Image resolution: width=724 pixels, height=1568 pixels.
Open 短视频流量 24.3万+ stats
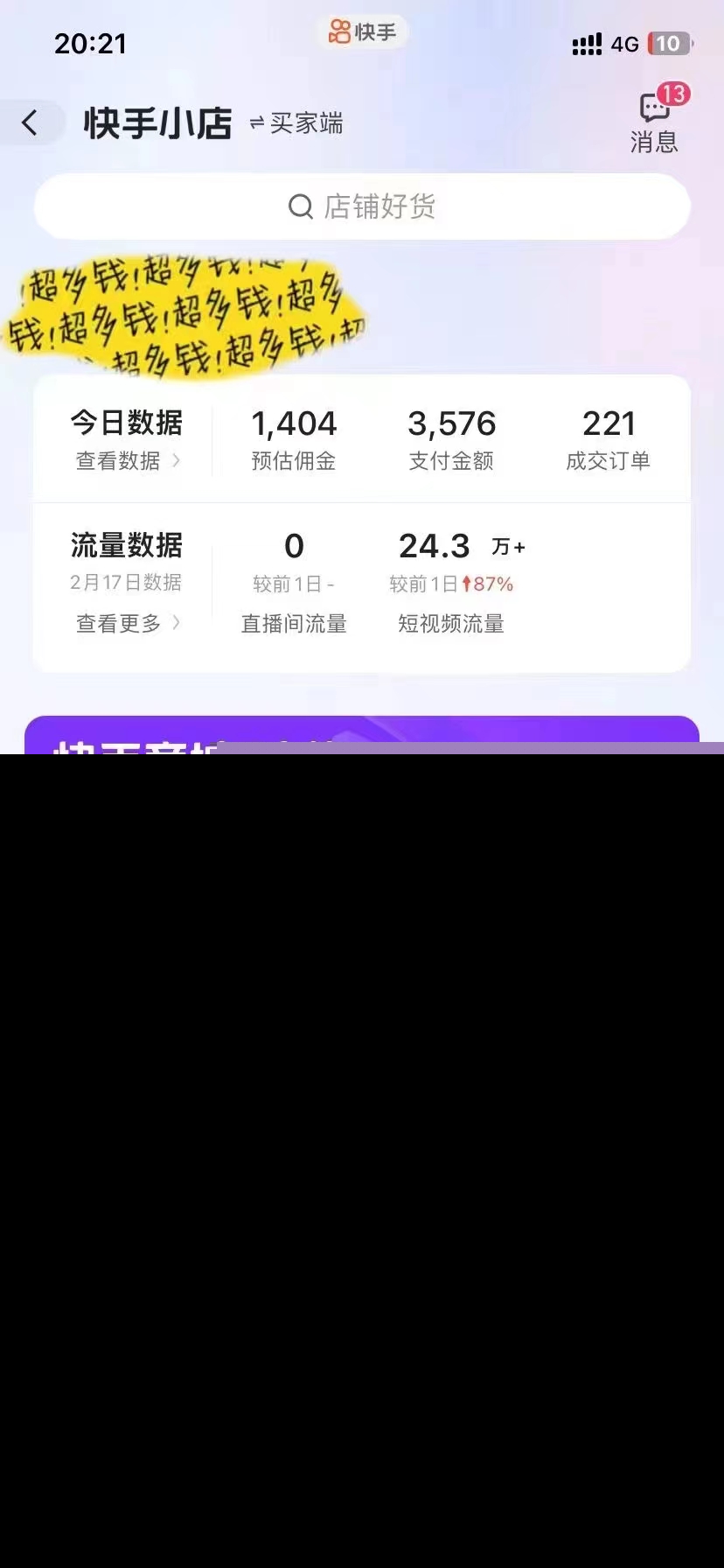coord(452,582)
